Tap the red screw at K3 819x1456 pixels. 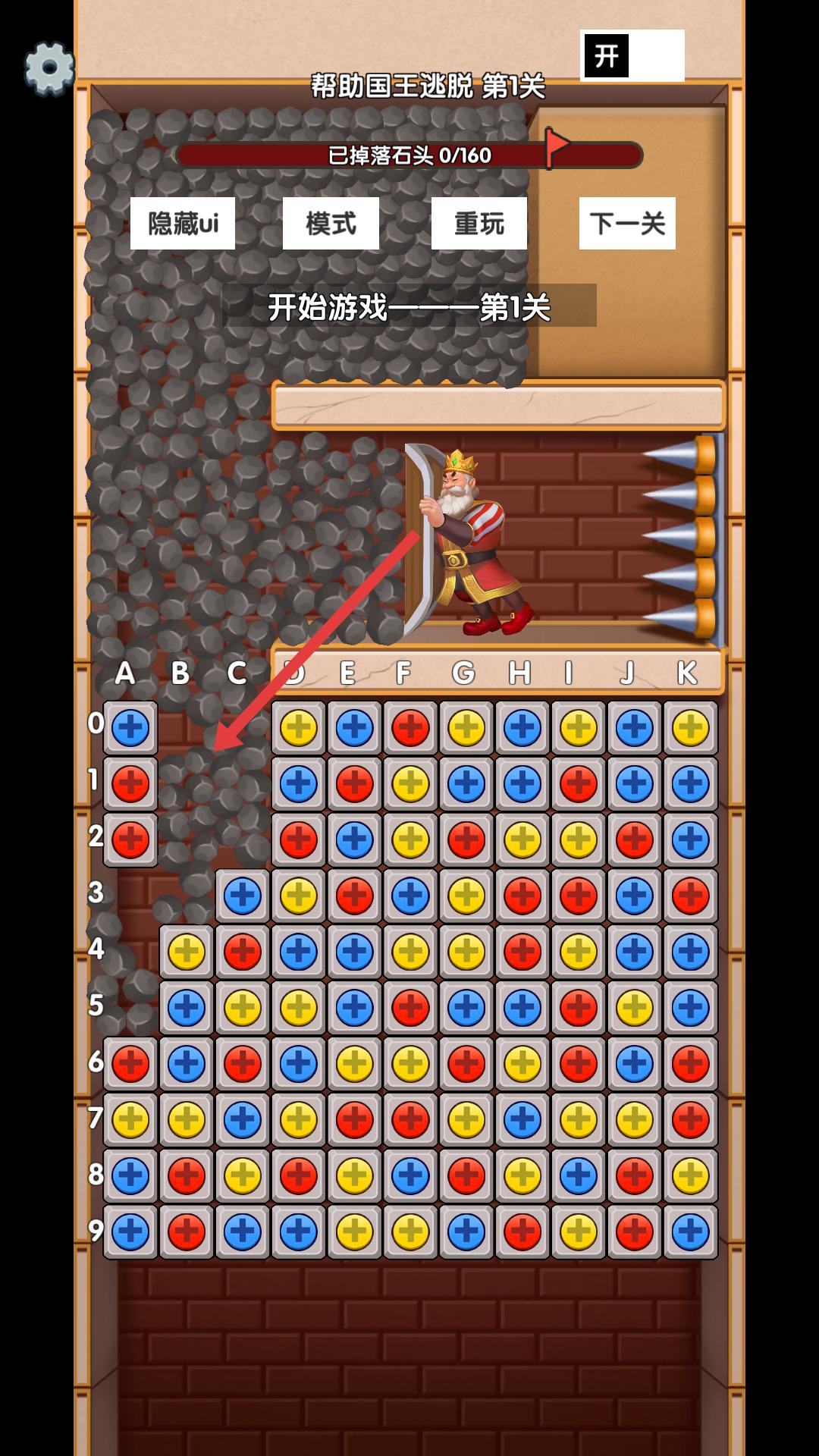point(691,896)
